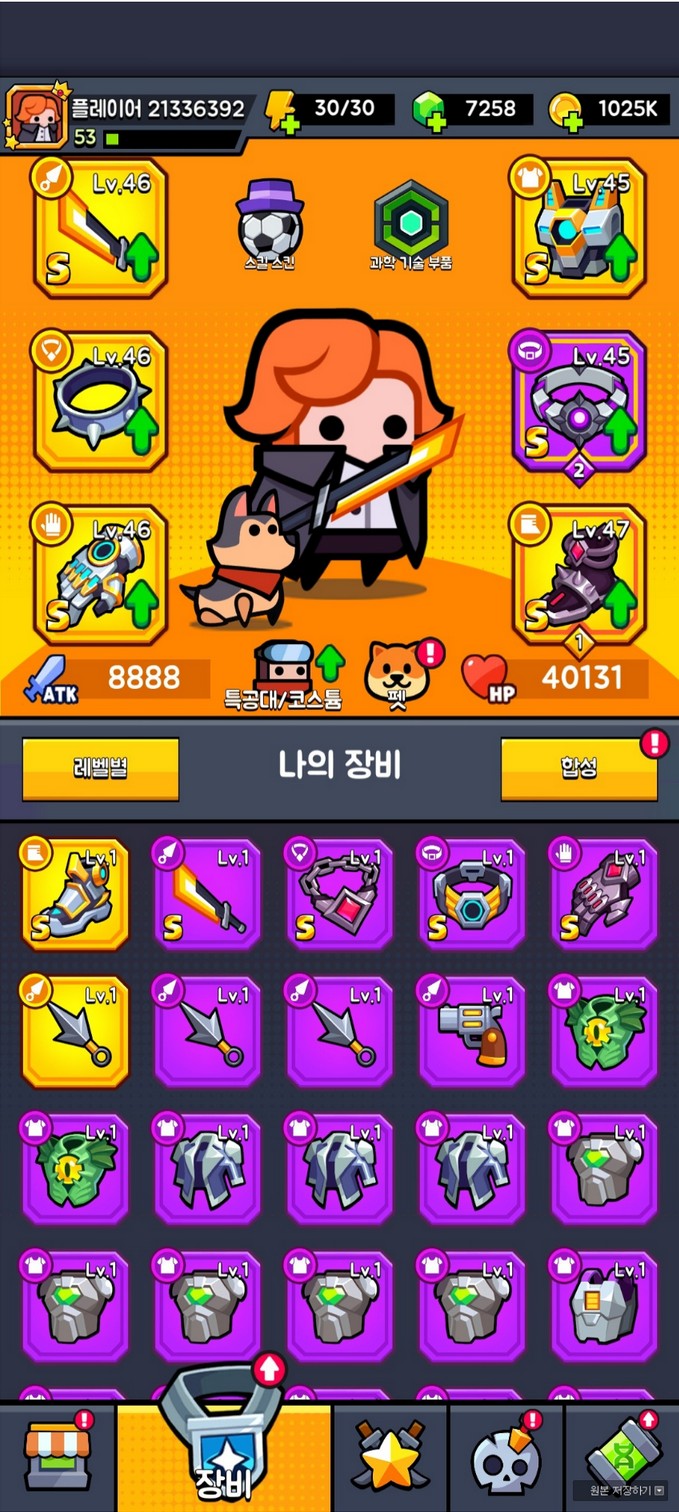The image size is (679, 1512).
Task: Select the yellow S-grade boots in inventory
Action: click(75, 894)
